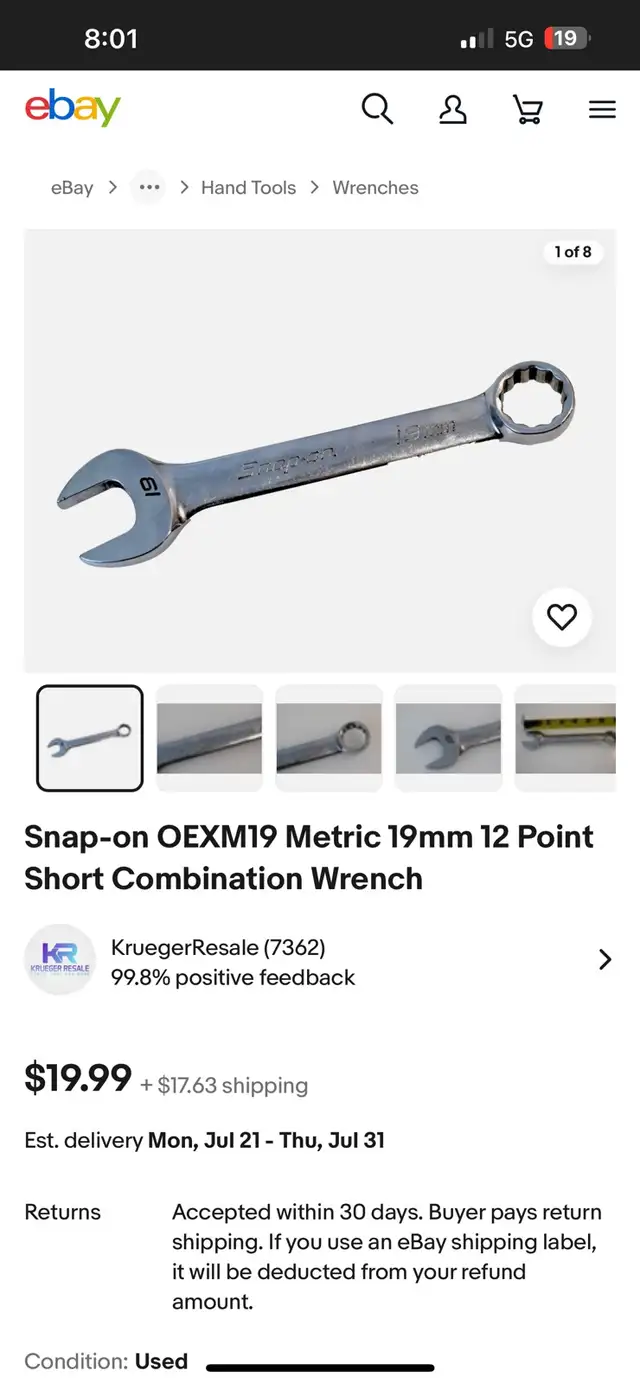Open the Wrenches category breadcrumb
Viewport: 640px width, 1384px height.
(375, 187)
